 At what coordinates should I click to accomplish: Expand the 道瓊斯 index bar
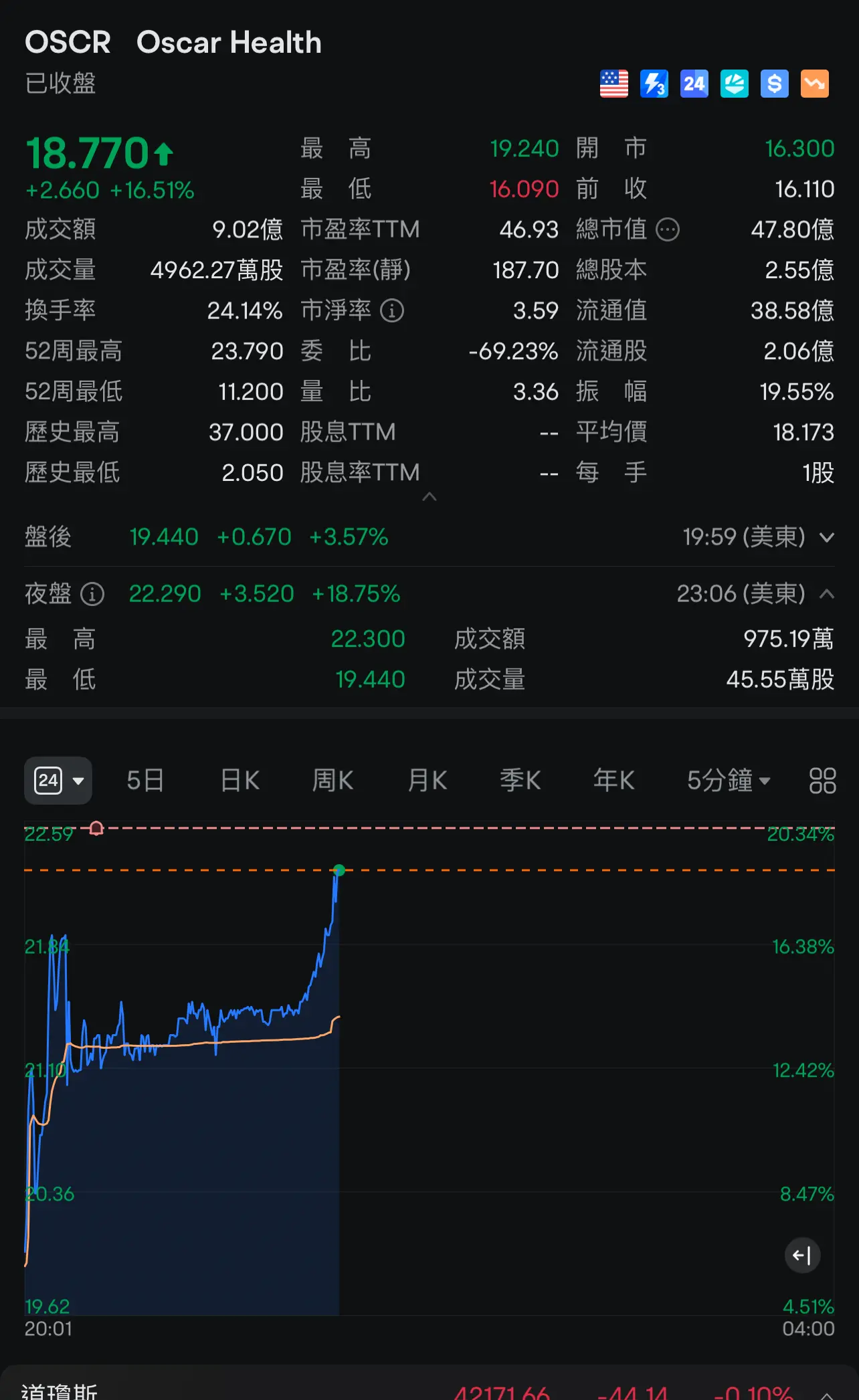coord(827,1393)
